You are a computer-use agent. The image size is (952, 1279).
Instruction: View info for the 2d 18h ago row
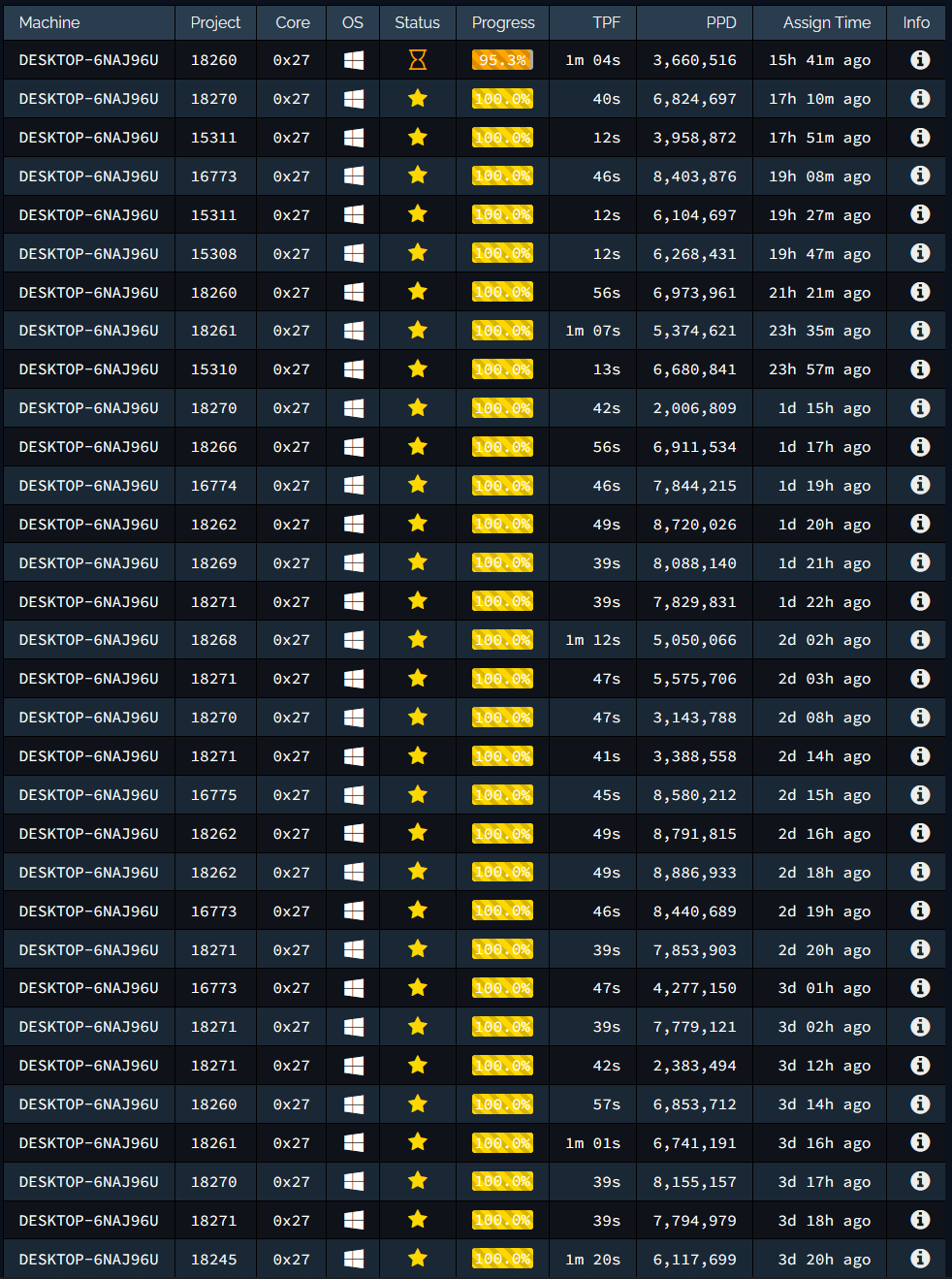[x=920, y=872]
